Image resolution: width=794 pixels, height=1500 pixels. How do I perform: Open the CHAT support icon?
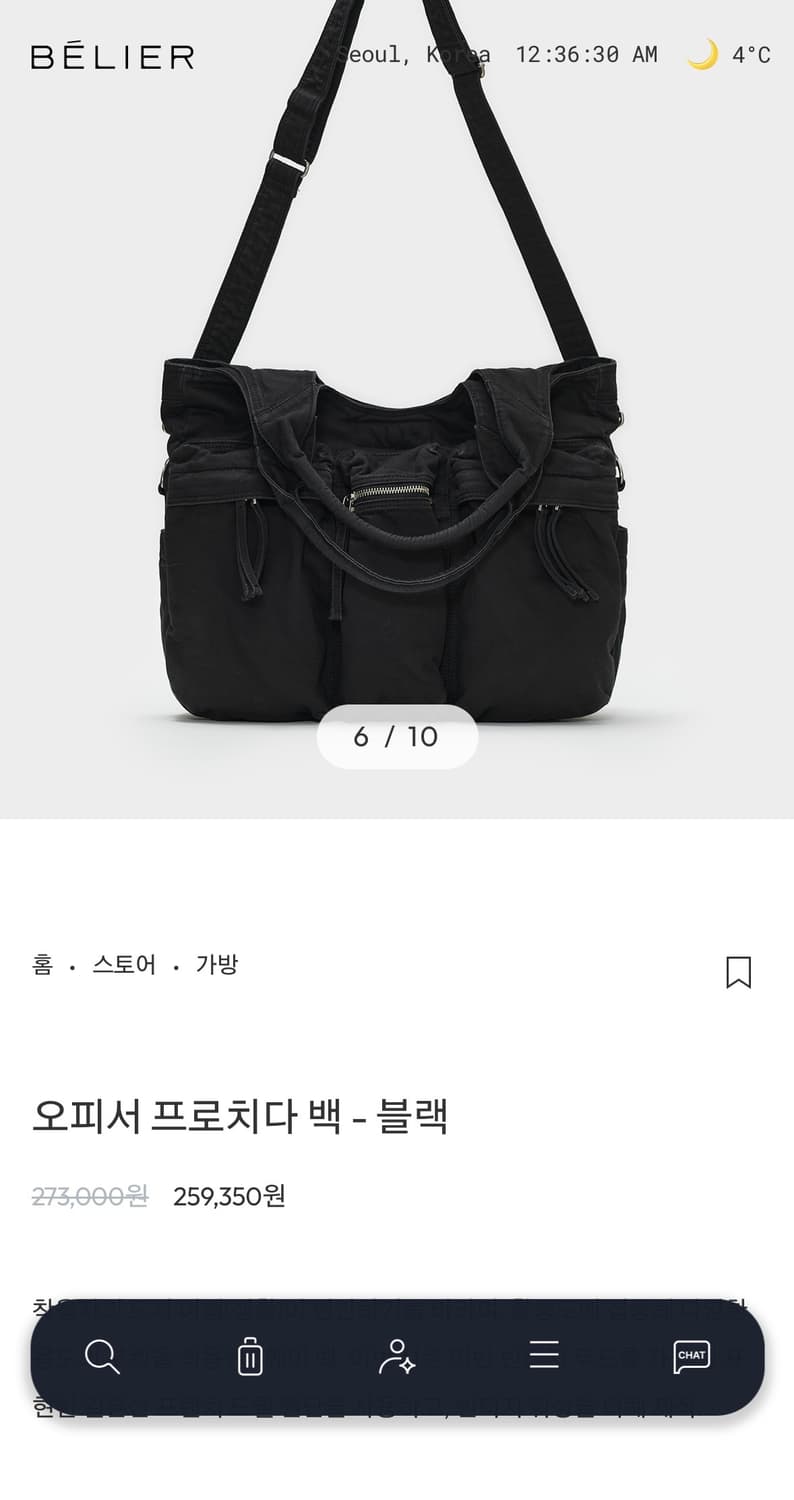(690, 1356)
